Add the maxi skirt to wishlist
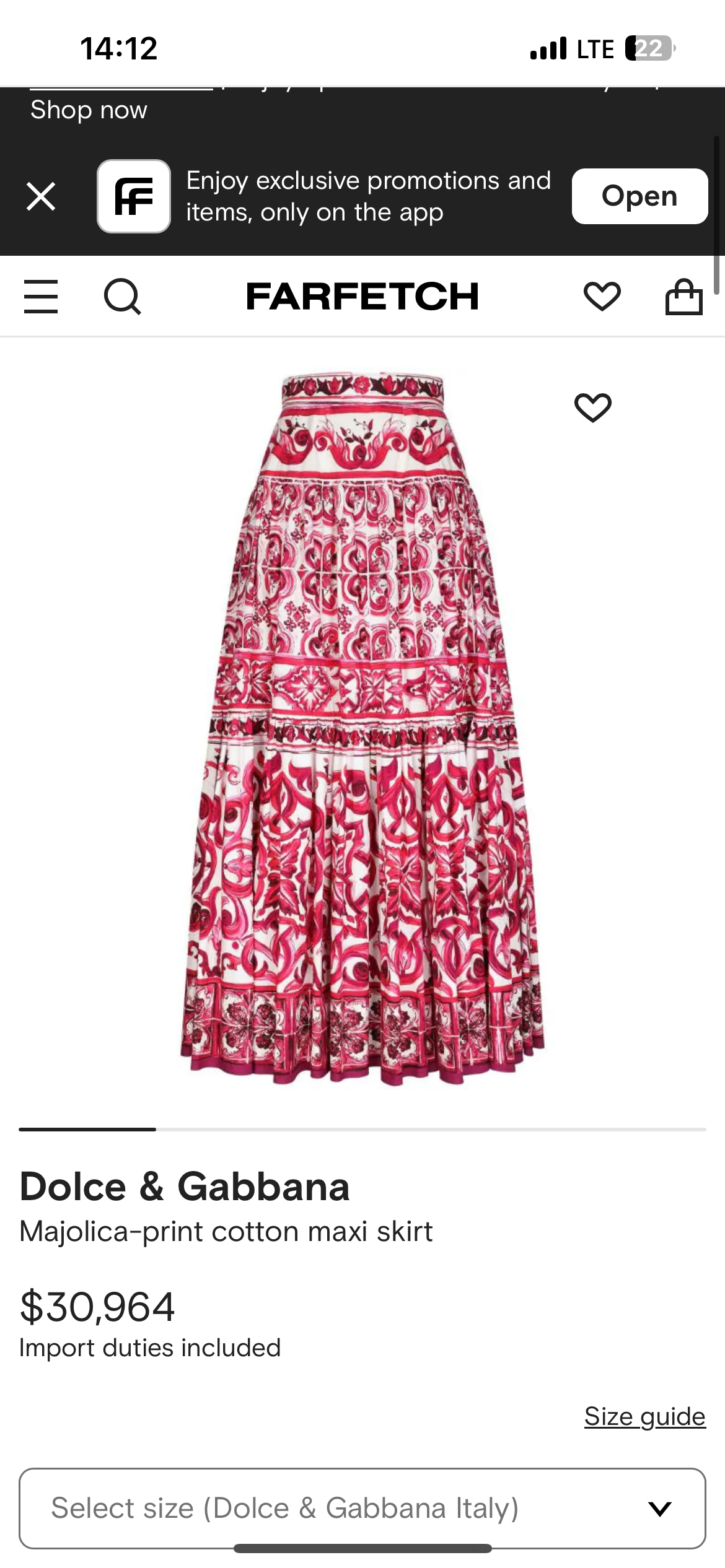725x1568 pixels. tap(592, 407)
